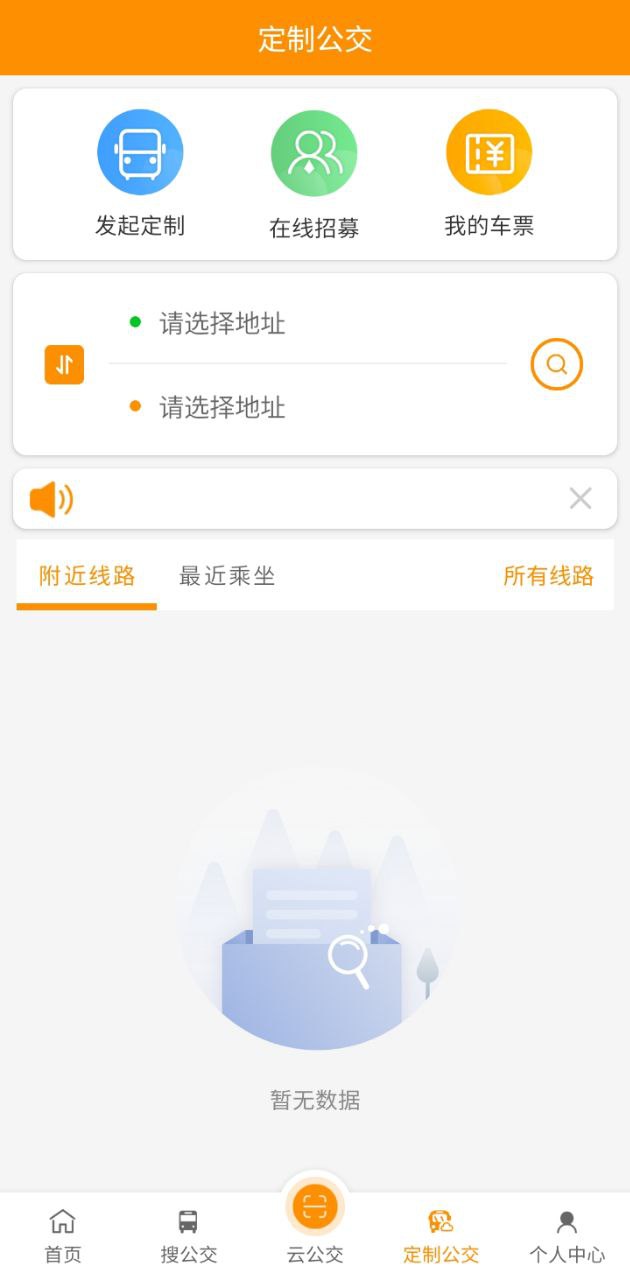Search routes with the magnifier icon

tap(556, 365)
